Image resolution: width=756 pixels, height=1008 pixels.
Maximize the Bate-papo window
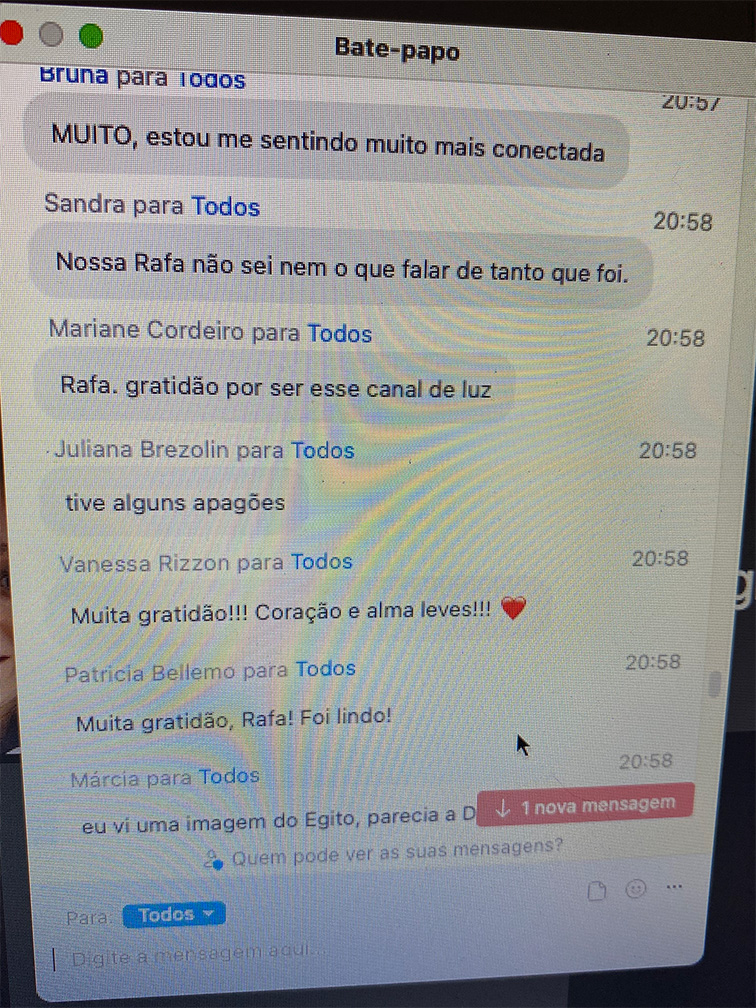click(91, 37)
